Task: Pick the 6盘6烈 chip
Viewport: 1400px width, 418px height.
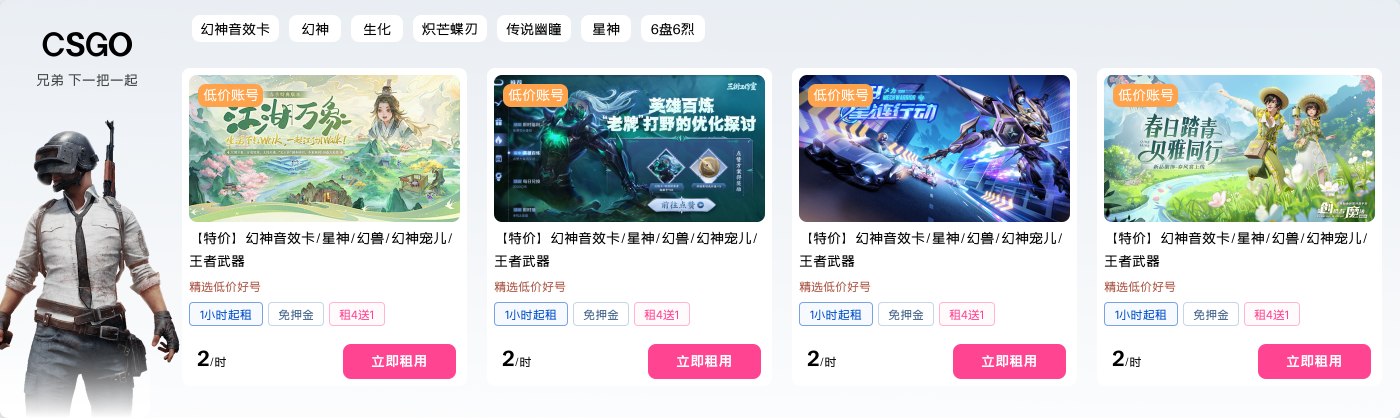Action: point(673,29)
